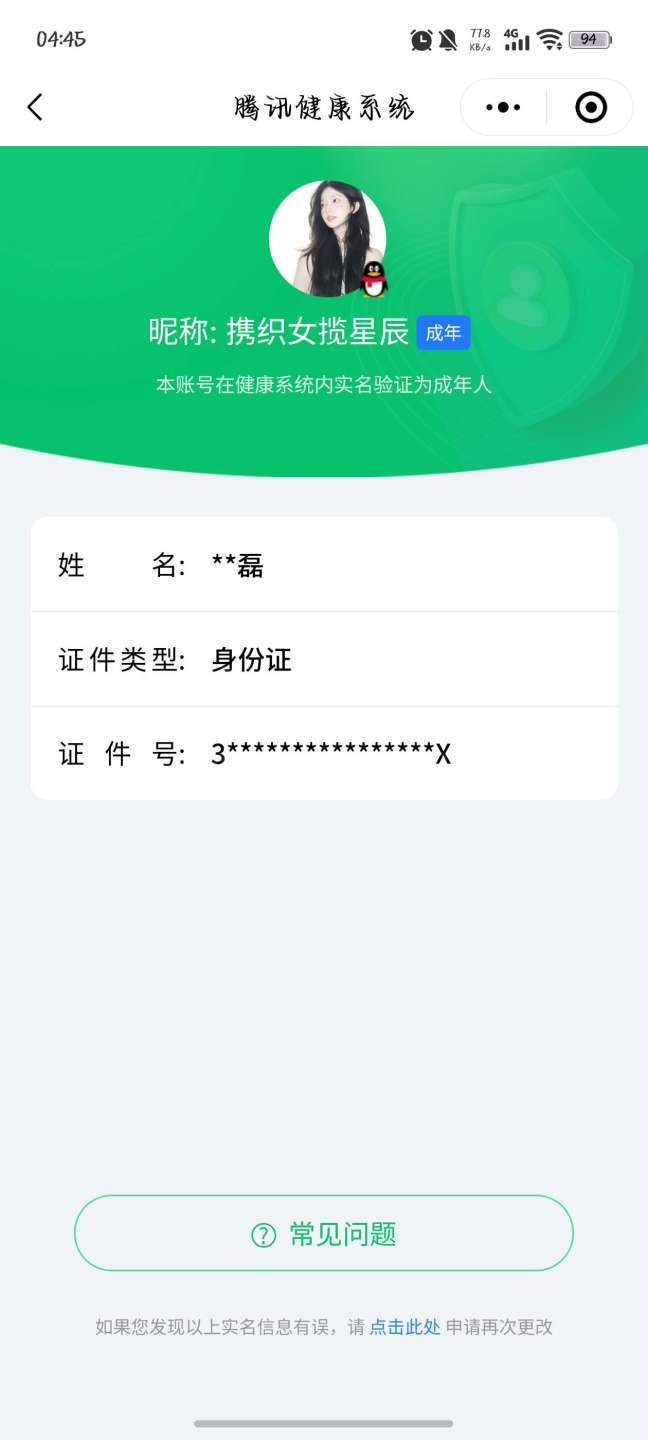Open the 常见问题 FAQ button
648x1440 pixels.
324,1234
